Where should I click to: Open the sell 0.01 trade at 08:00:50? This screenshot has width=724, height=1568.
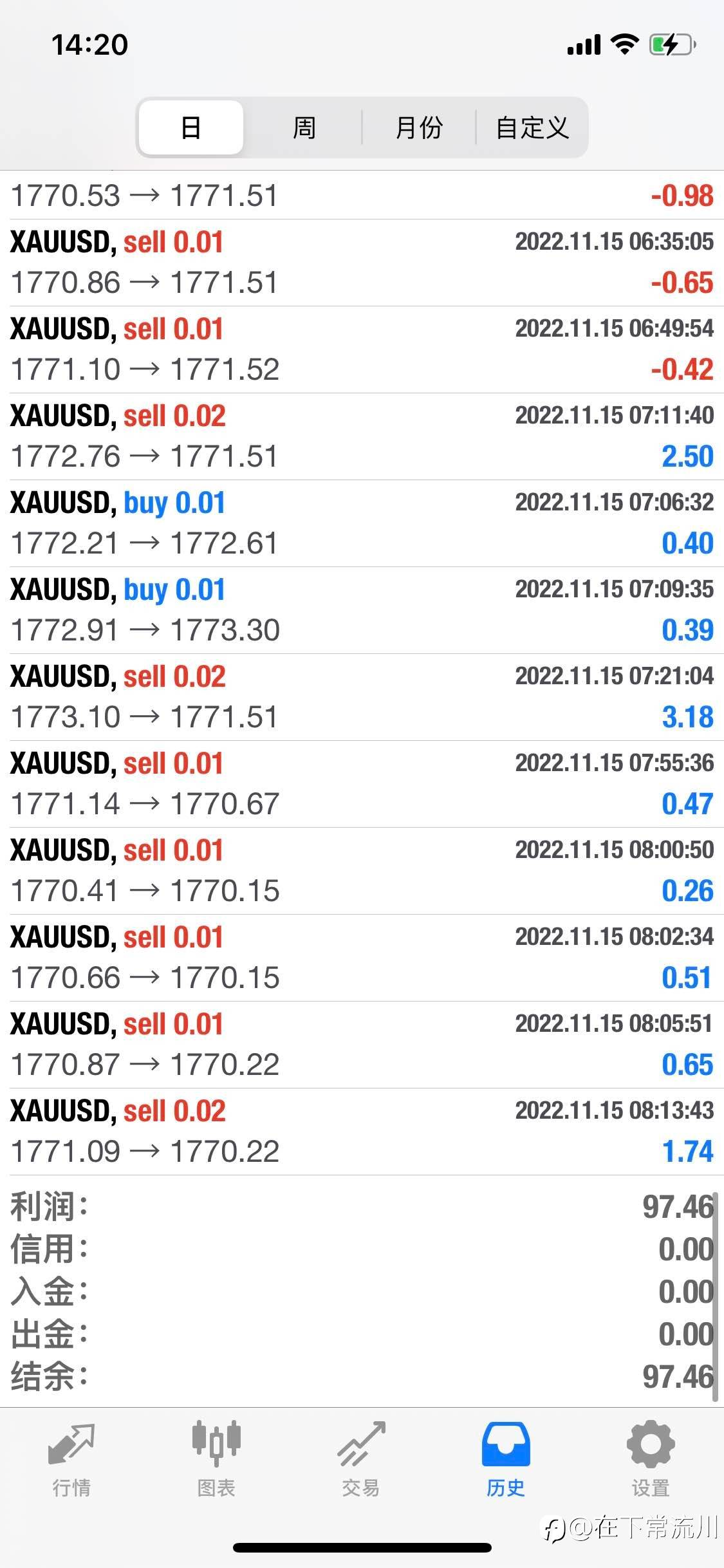362,871
